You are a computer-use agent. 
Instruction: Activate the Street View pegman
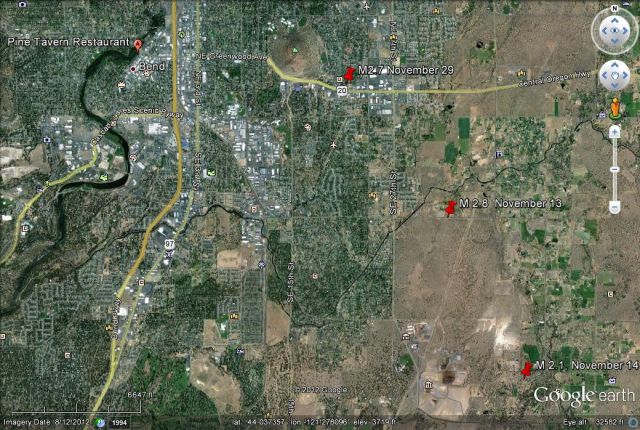coord(614,107)
